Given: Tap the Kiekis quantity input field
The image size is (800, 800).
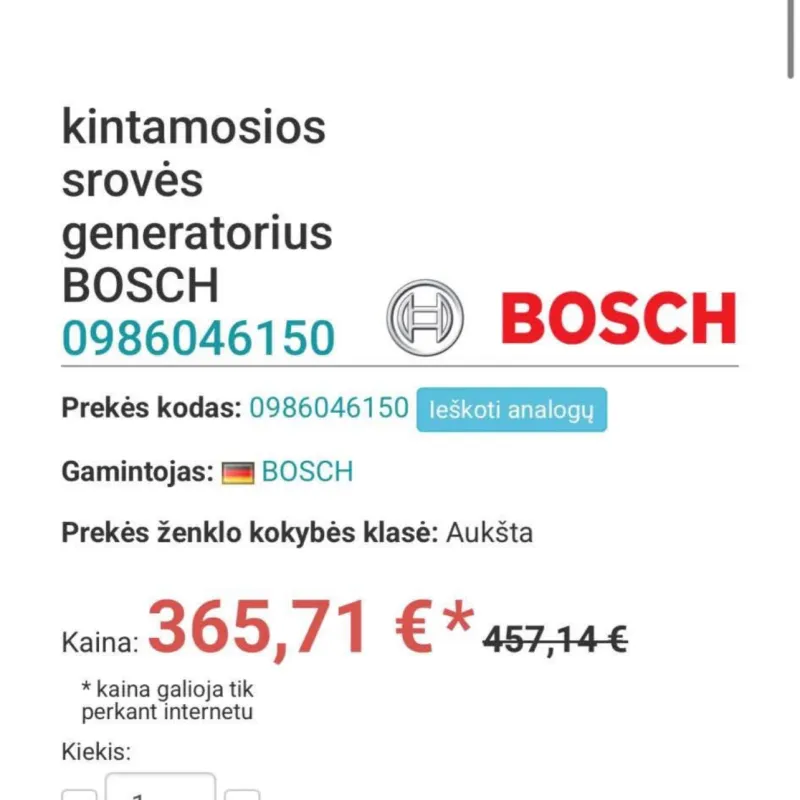Looking at the screenshot, I should click(x=160, y=787).
